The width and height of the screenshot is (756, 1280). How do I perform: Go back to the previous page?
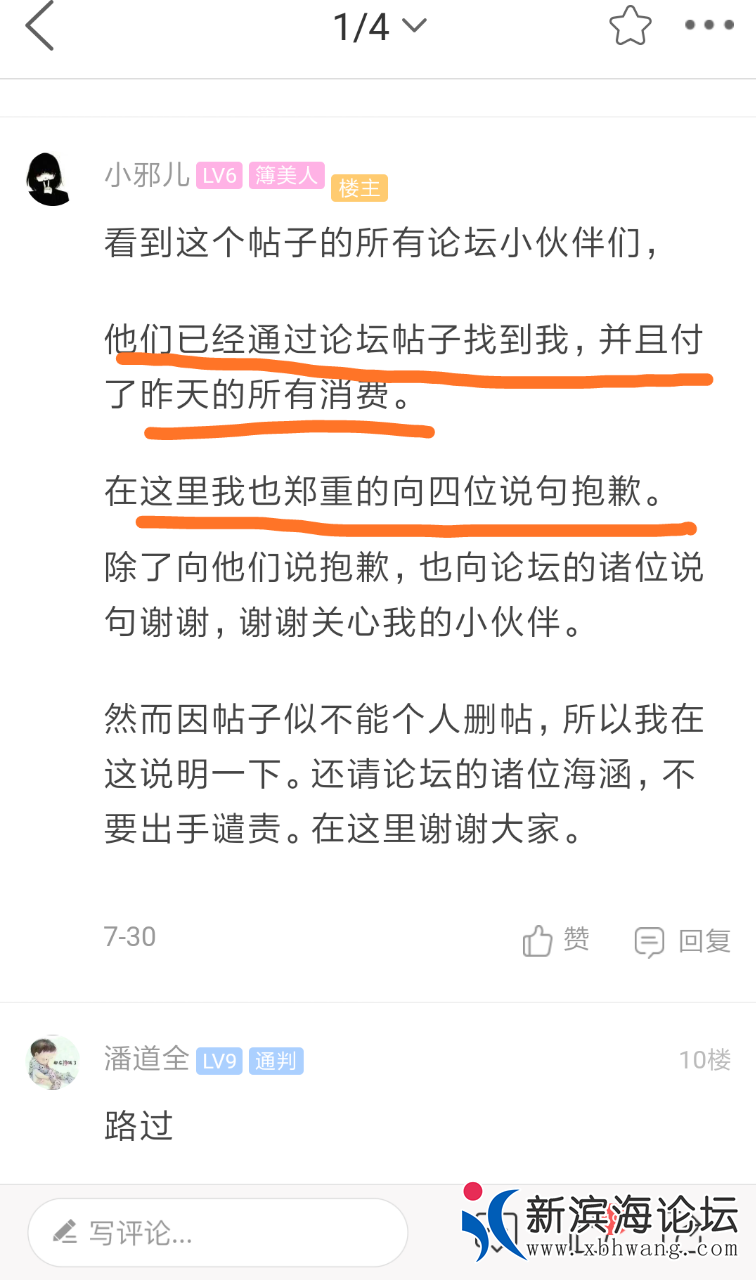[x=40, y=27]
